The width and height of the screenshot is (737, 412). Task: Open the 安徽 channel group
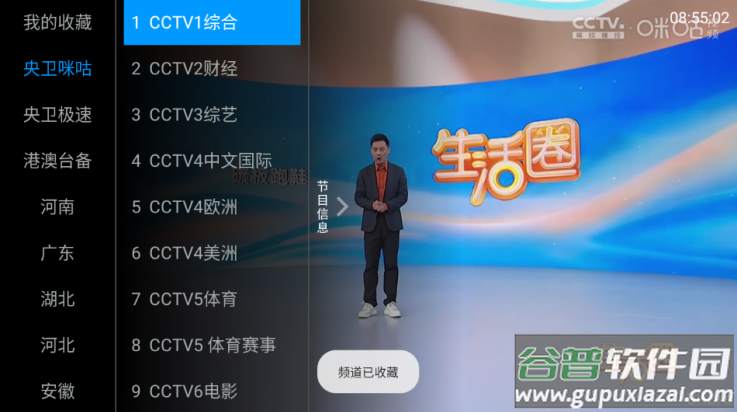tap(57, 391)
